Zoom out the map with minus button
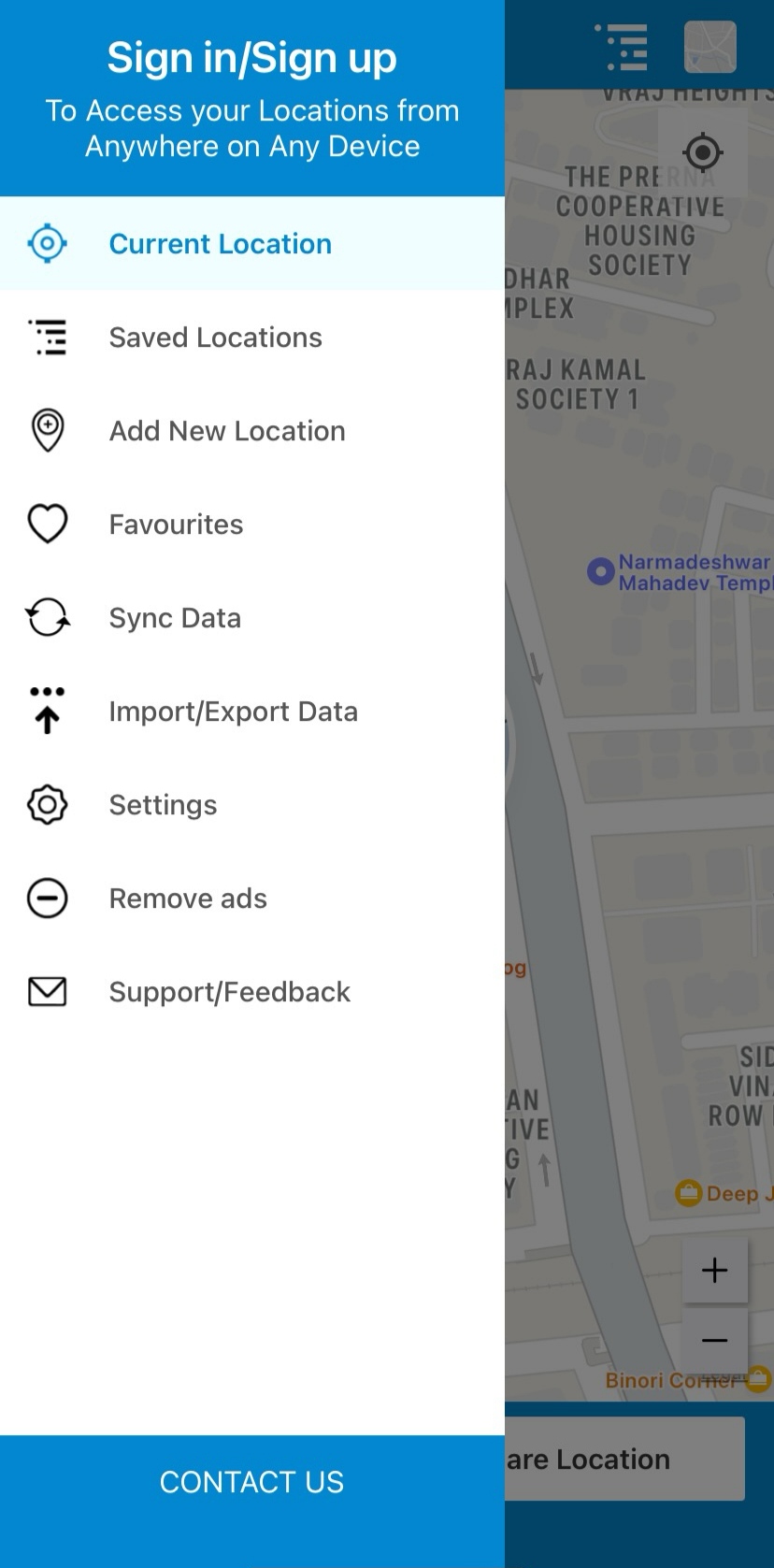This screenshot has width=774, height=1568. [714, 1341]
